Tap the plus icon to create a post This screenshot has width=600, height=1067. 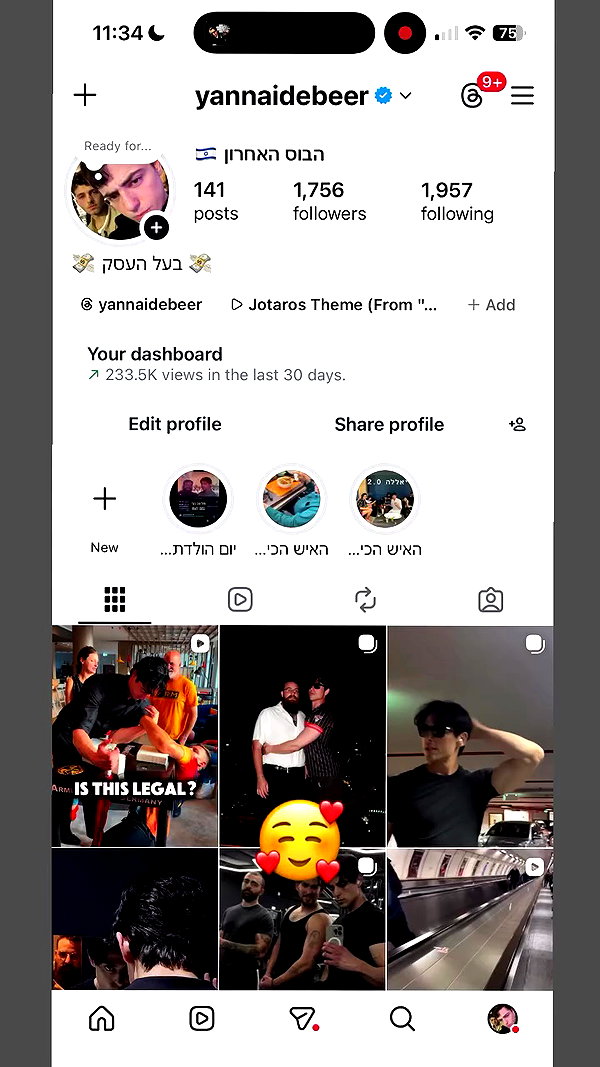pyautogui.click(x=85, y=95)
